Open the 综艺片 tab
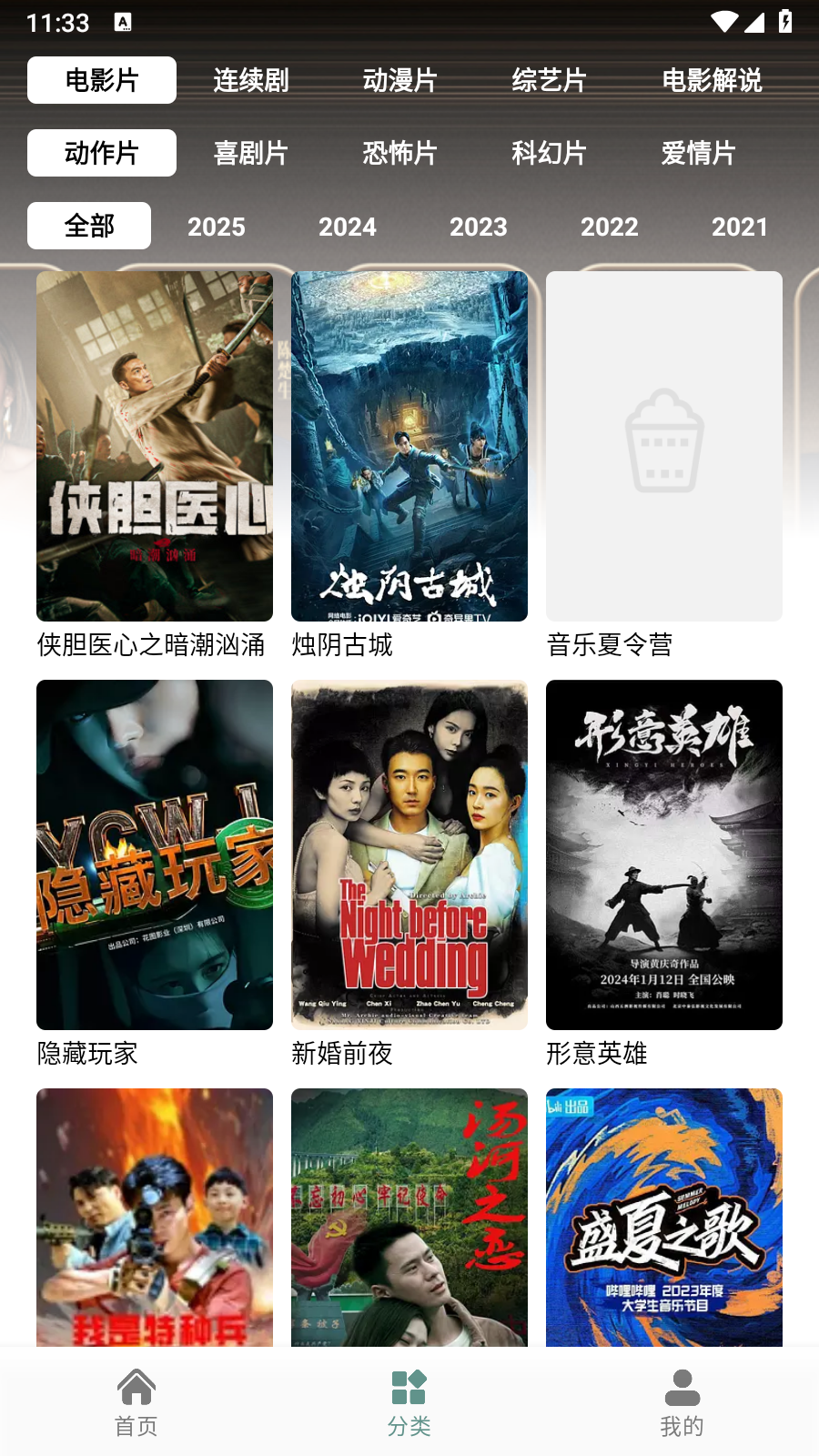This screenshot has height=1456, width=819. pyautogui.click(x=550, y=80)
